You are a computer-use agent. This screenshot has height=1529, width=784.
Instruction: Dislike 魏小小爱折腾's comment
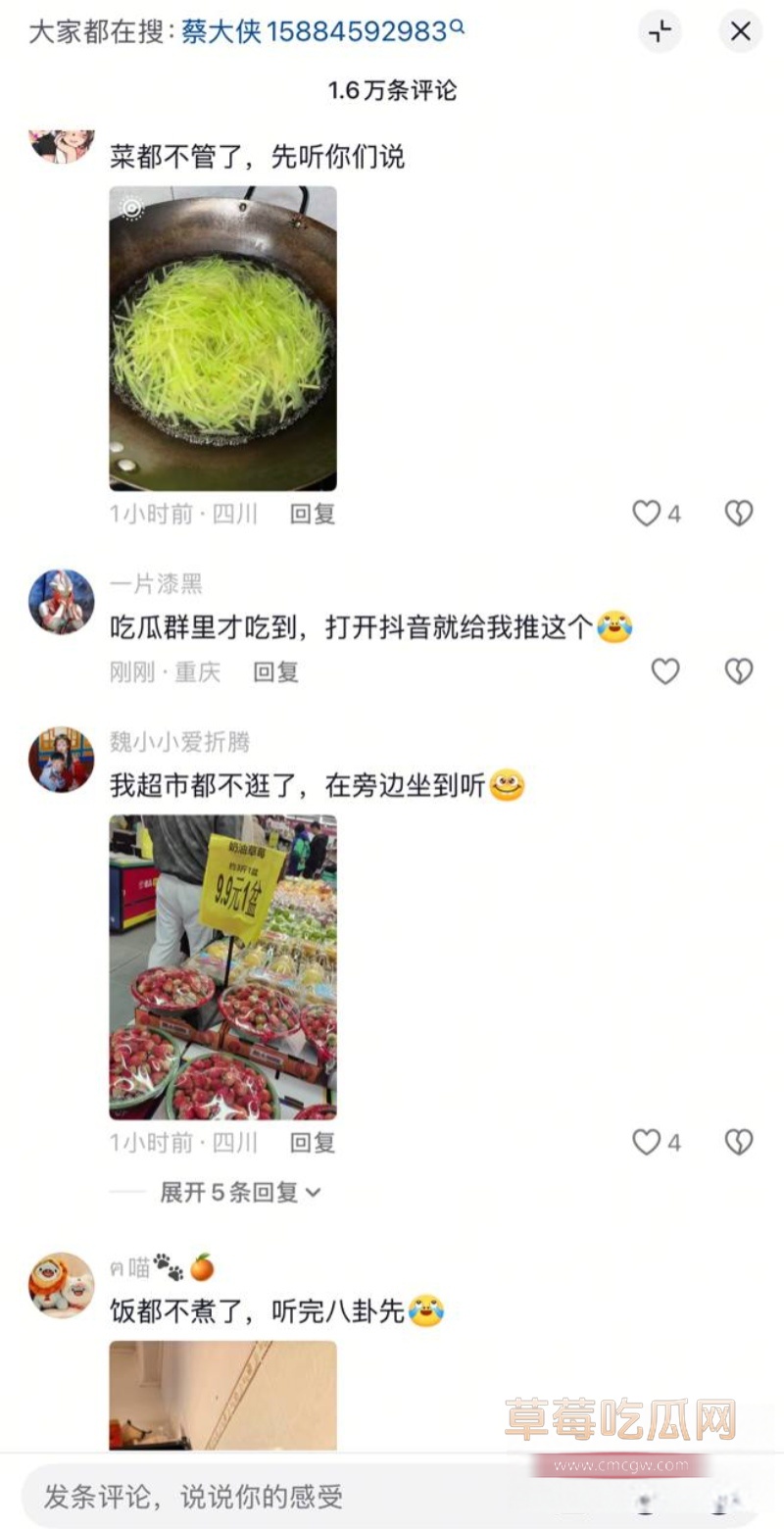click(x=739, y=1142)
